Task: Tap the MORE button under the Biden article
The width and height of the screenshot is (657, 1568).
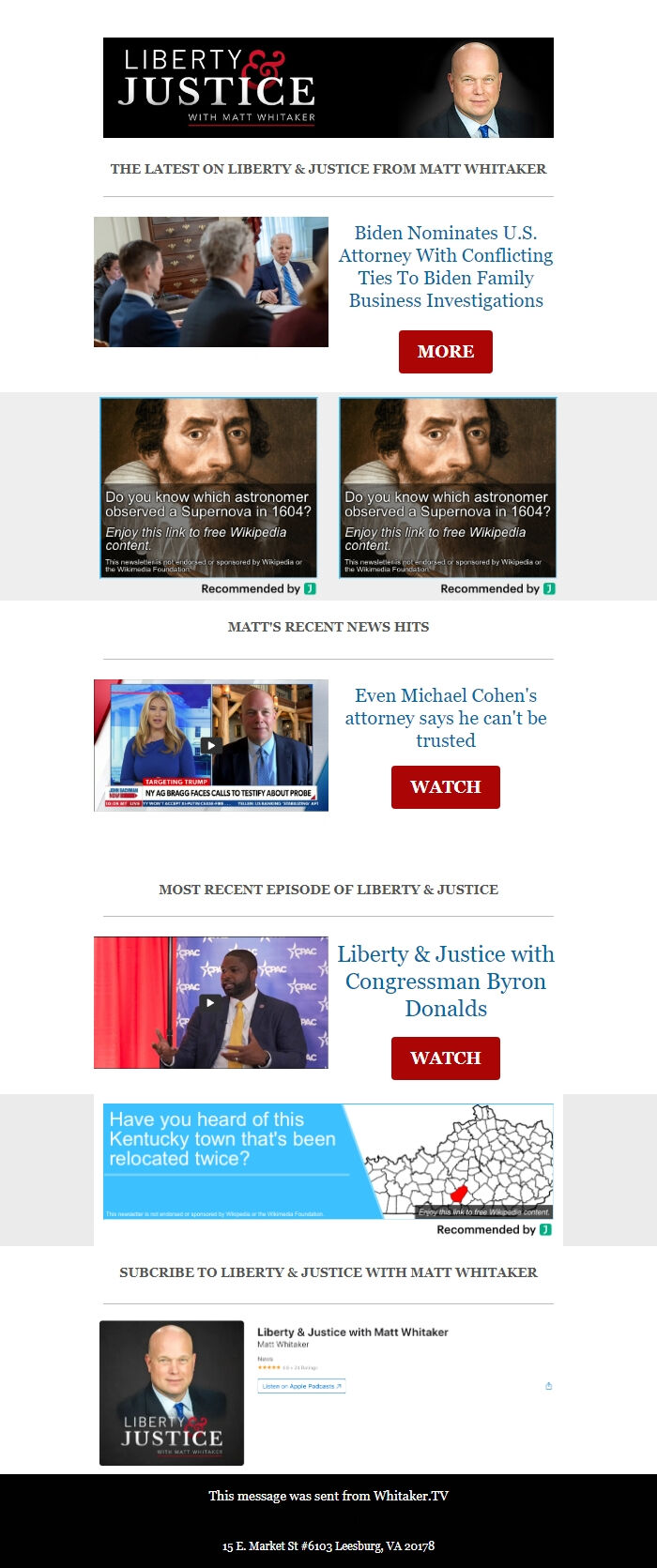Action: click(x=445, y=352)
